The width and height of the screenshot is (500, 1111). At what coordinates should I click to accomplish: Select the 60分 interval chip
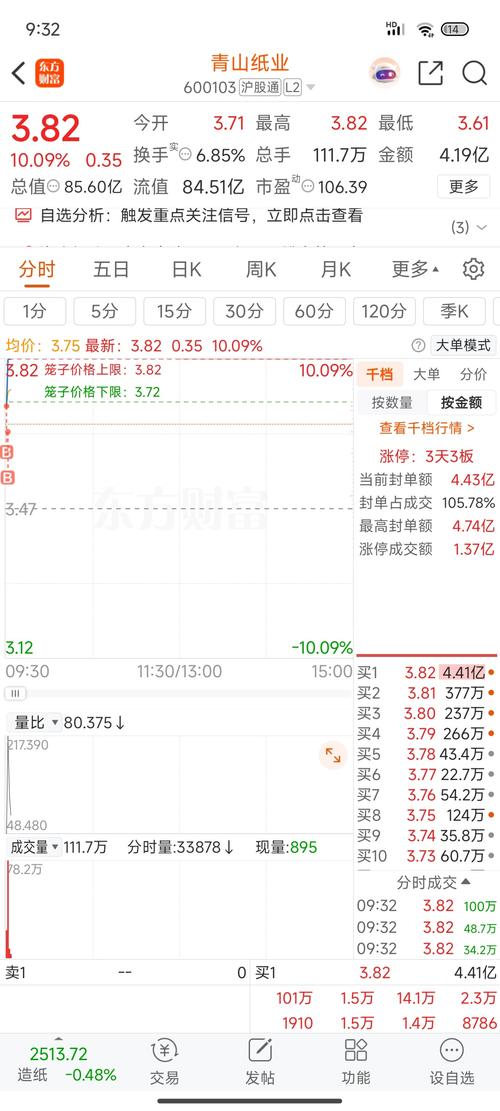click(x=314, y=311)
